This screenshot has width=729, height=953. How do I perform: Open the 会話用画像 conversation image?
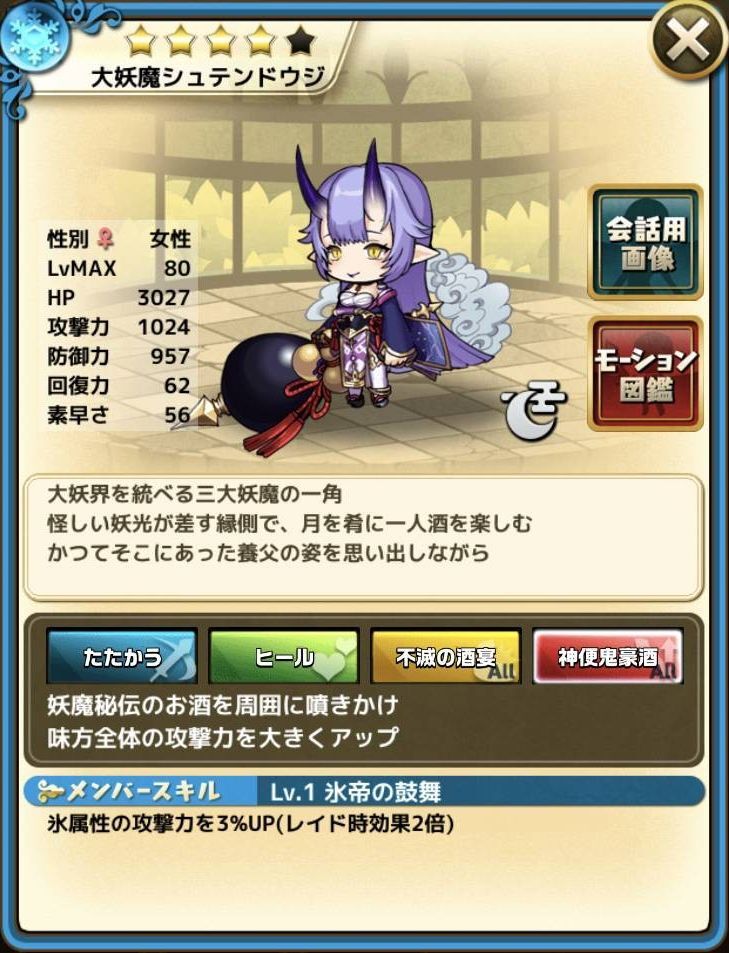(645, 243)
